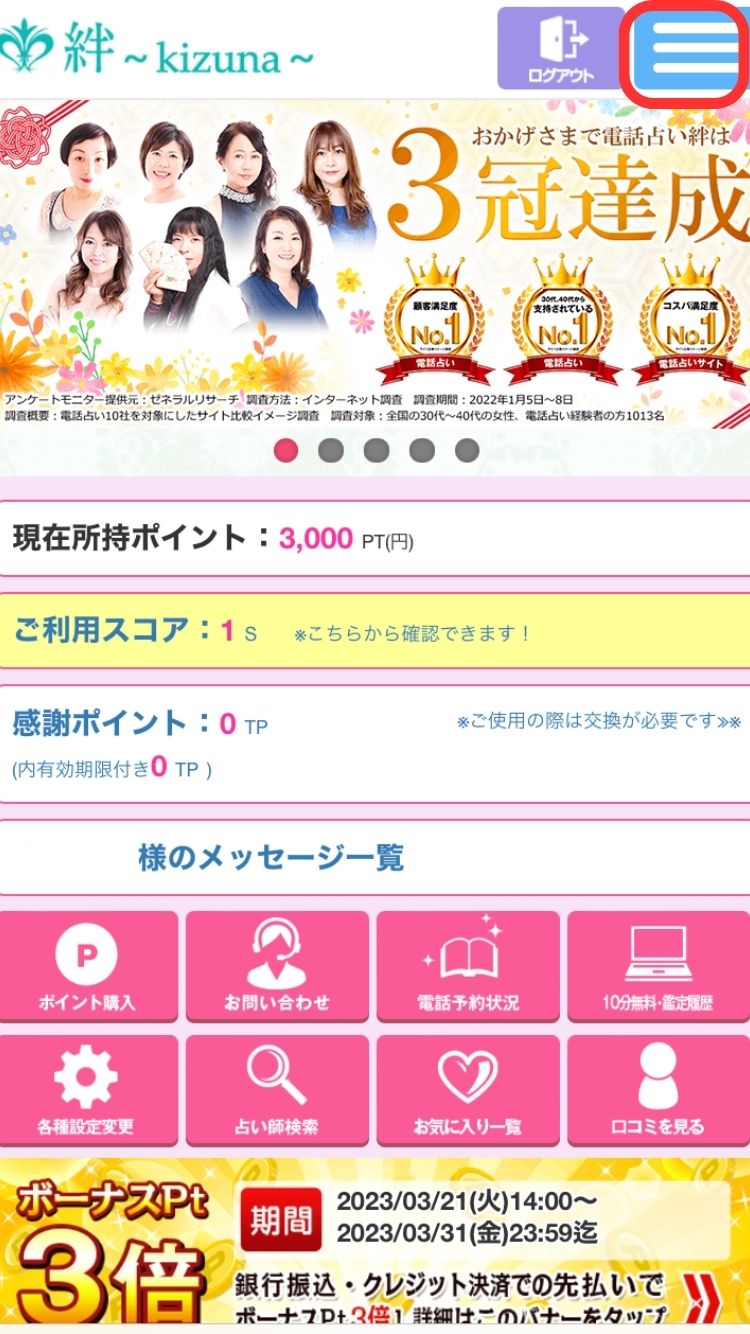Open the 感謝ポイント exchange link
Screen dimensions: 750x1334
pyautogui.click(x=598, y=721)
